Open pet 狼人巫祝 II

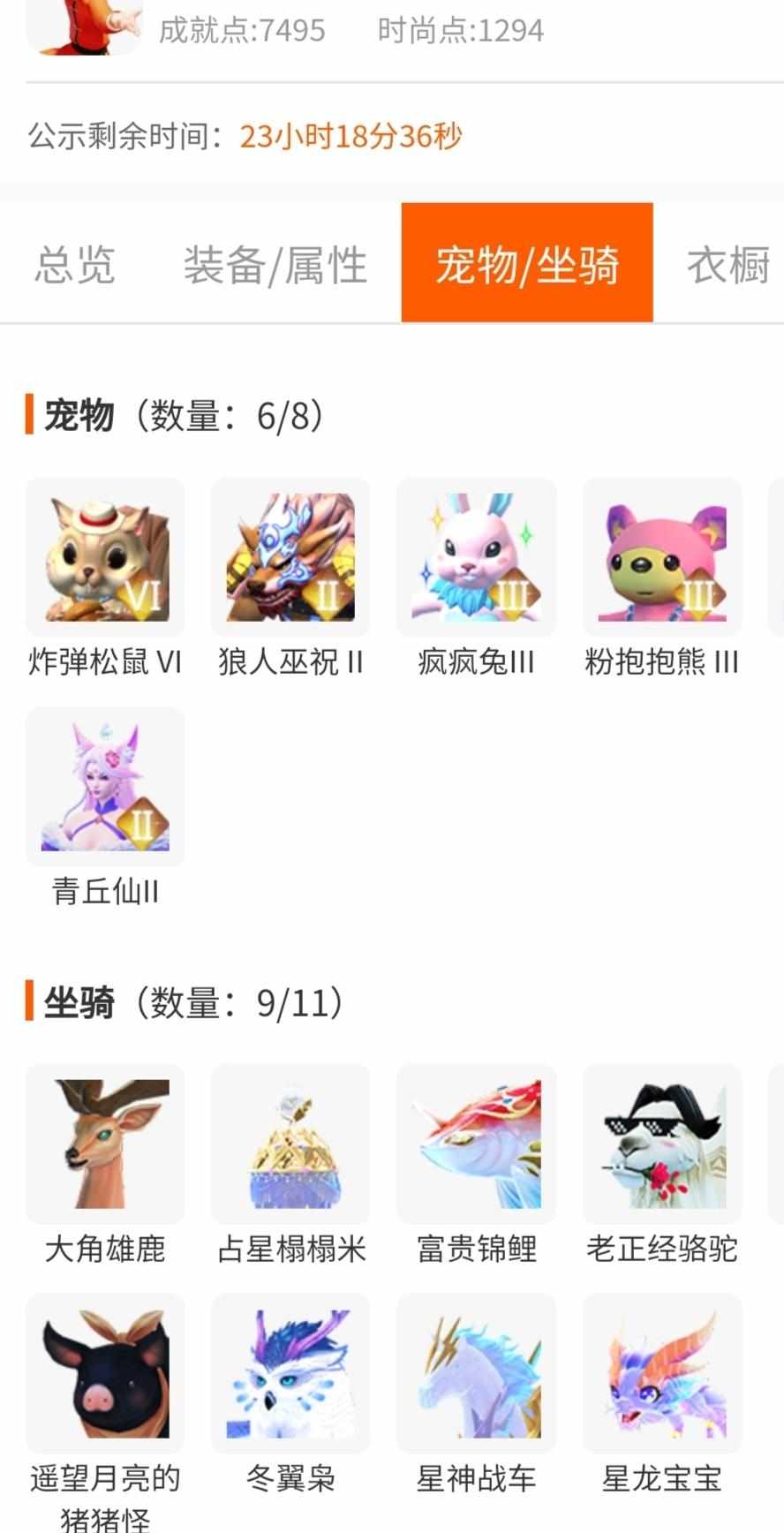tap(290, 558)
